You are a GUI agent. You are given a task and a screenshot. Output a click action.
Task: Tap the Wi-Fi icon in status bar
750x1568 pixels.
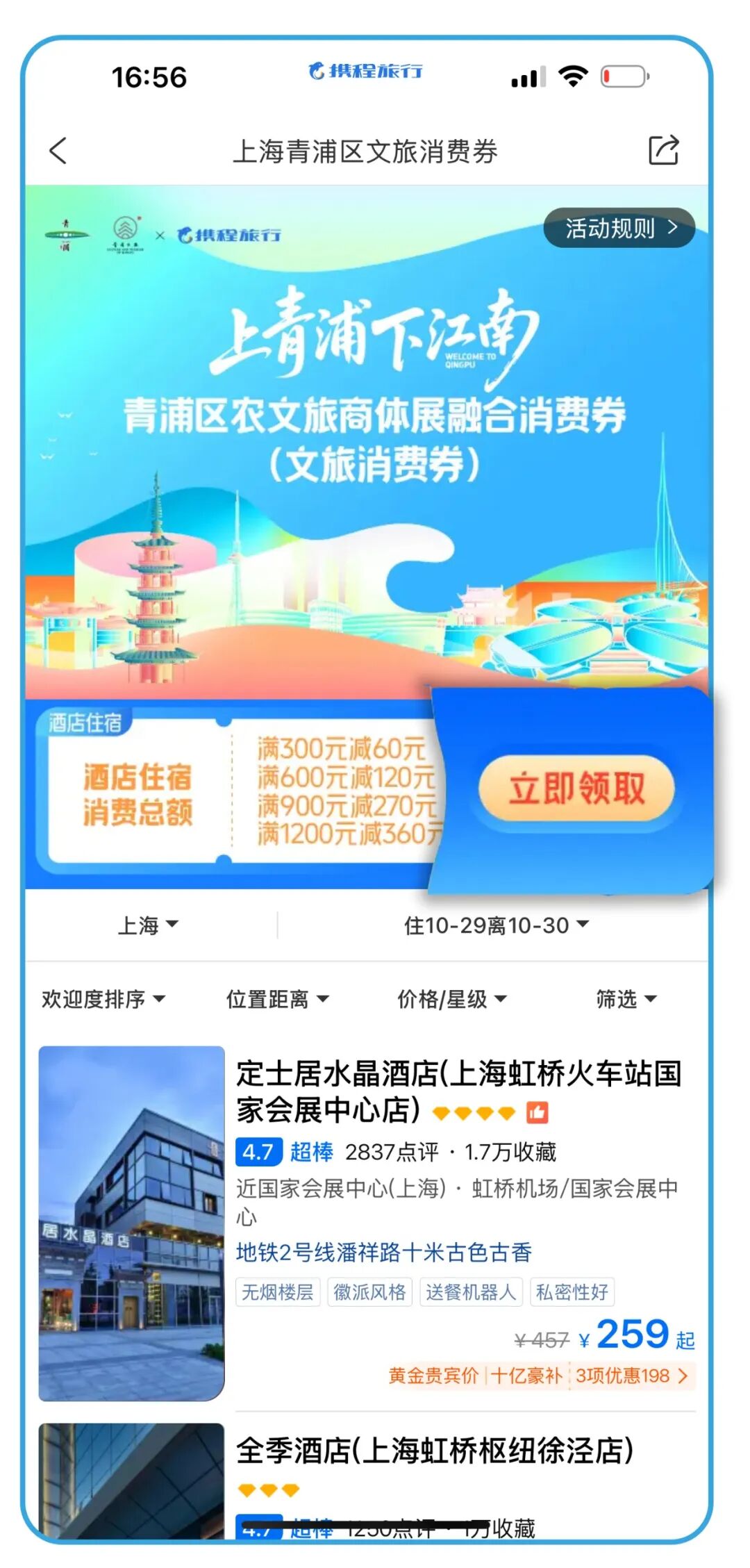coord(572,77)
